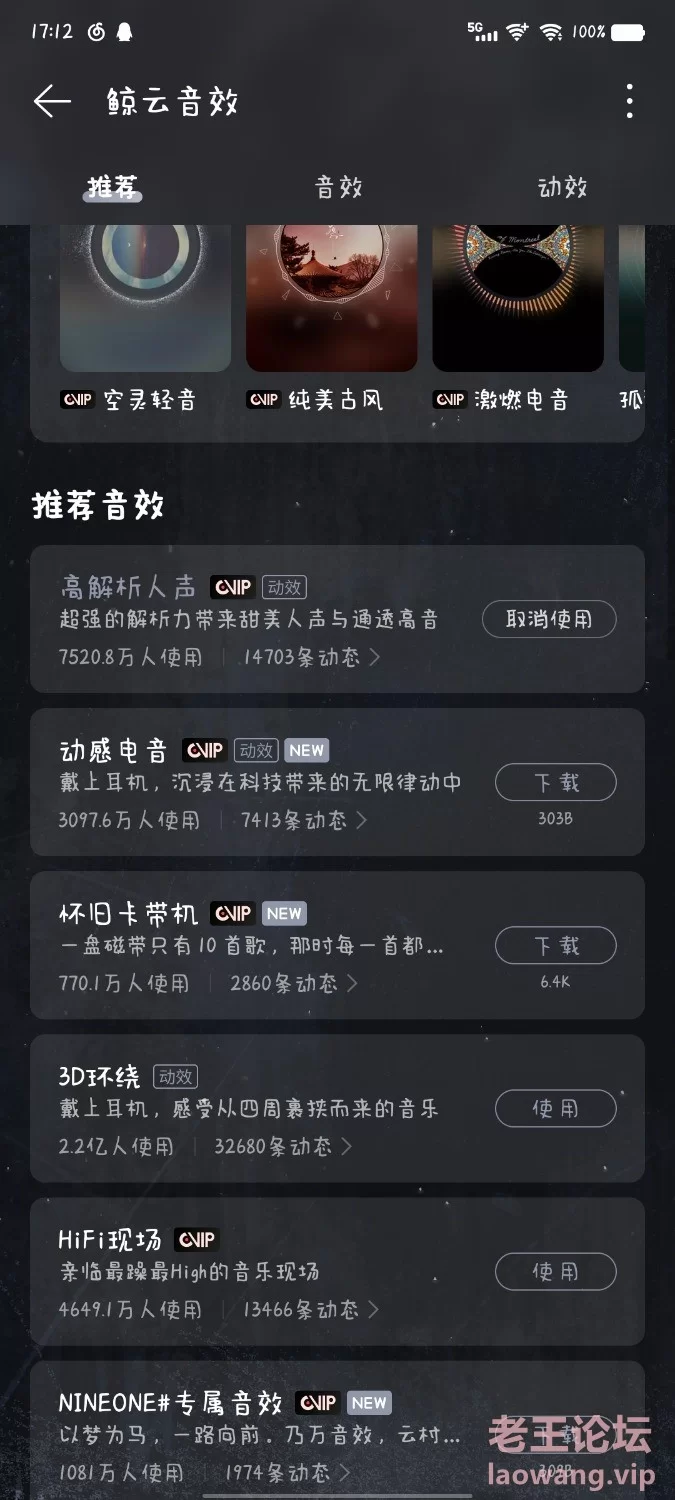
Task: View the 2860条动态 link for 怀旧卡带机
Action: (294, 983)
